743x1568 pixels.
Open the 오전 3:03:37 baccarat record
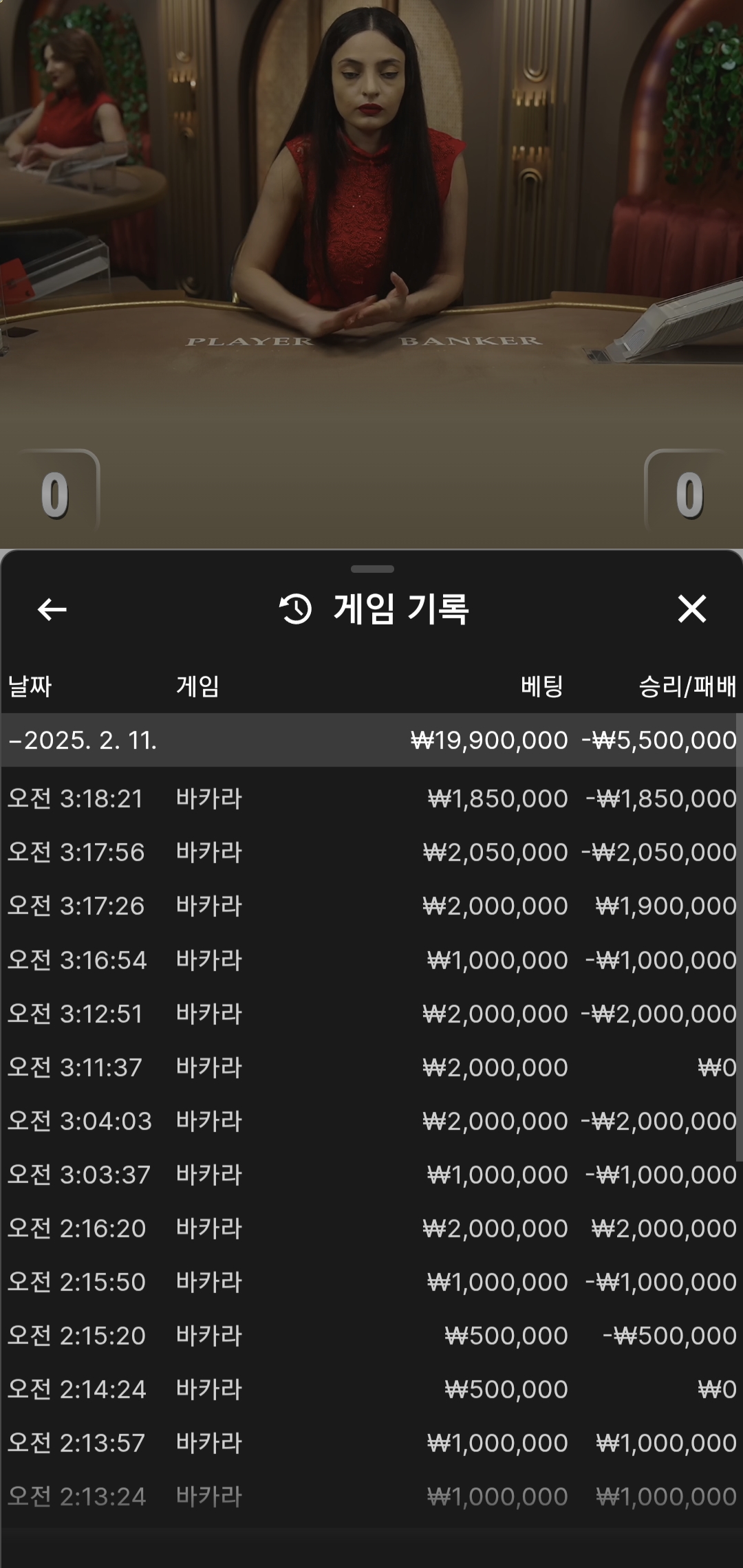point(371,1174)
